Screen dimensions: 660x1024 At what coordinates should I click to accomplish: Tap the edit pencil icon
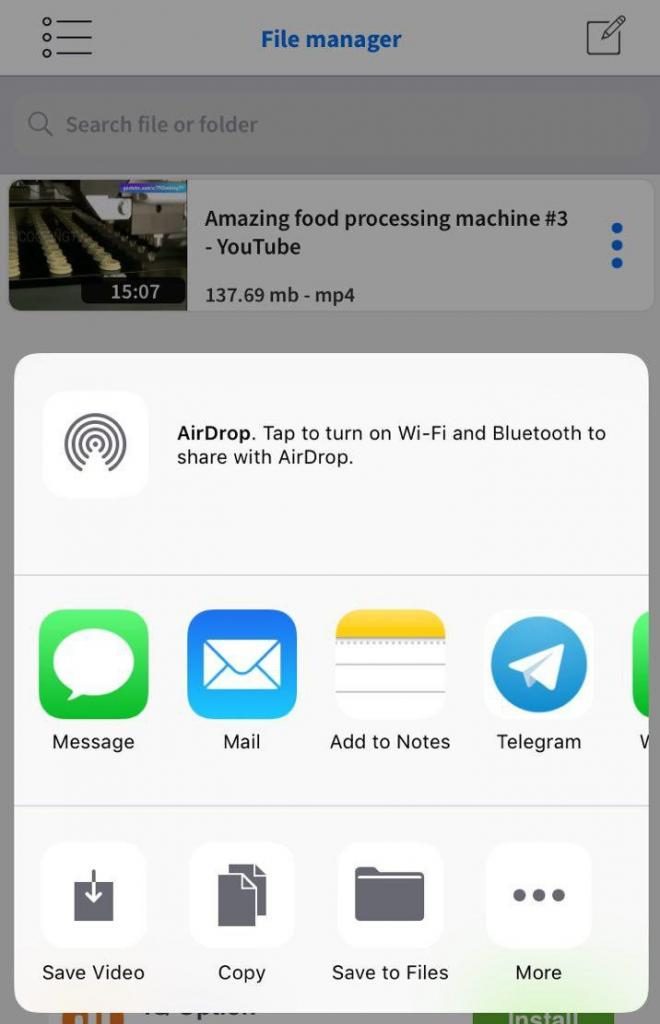605,37
